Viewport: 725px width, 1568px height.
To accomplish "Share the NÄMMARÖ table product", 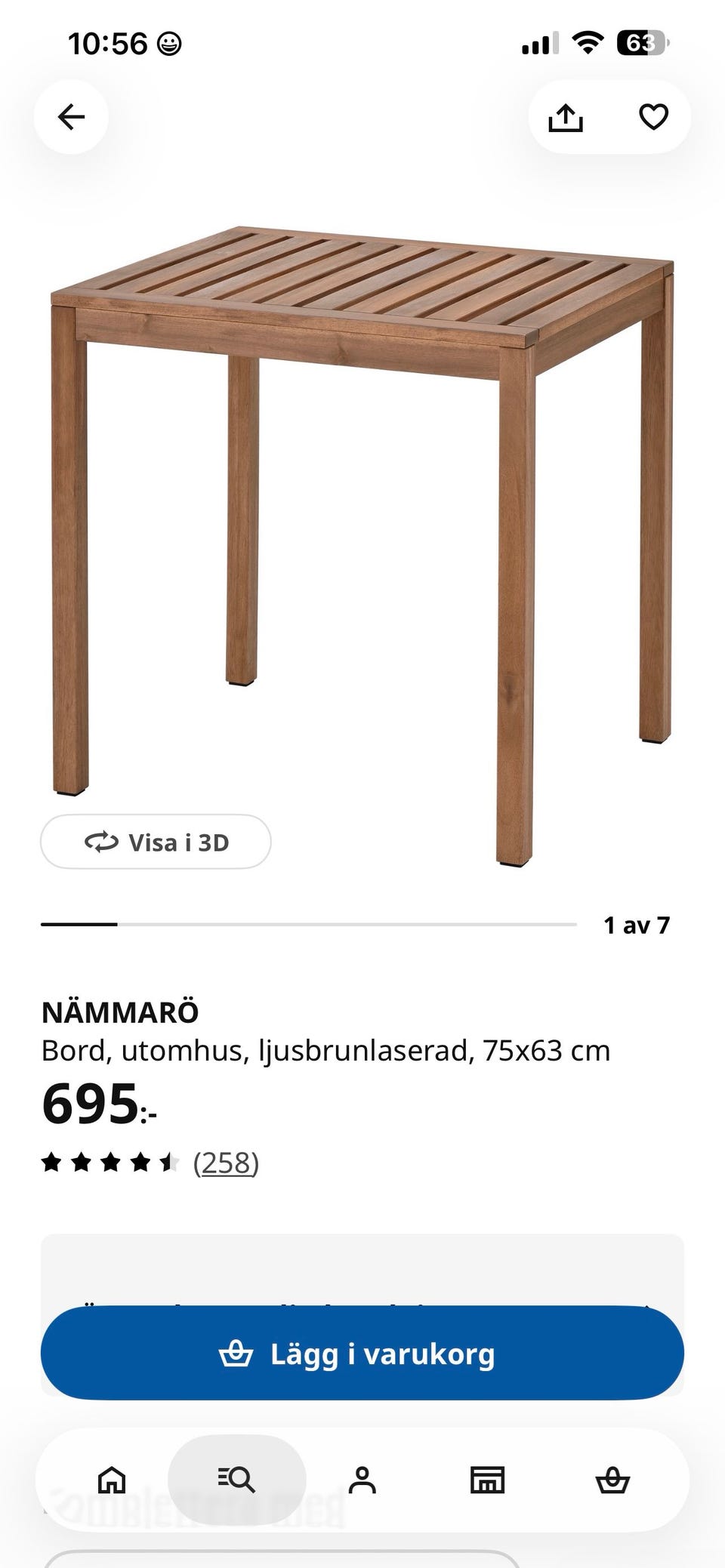I will coord(565,117).
